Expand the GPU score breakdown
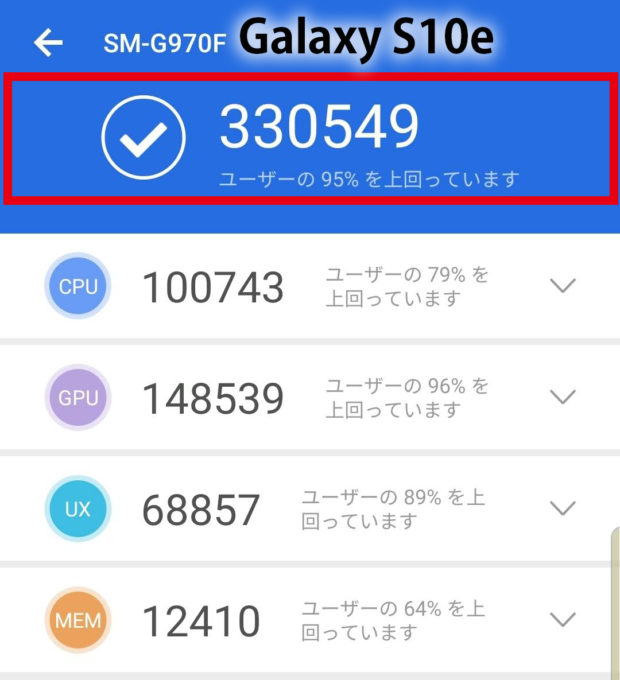Image resolution: width=620 pixels, height=680 pixels. [x=563, y=397]
